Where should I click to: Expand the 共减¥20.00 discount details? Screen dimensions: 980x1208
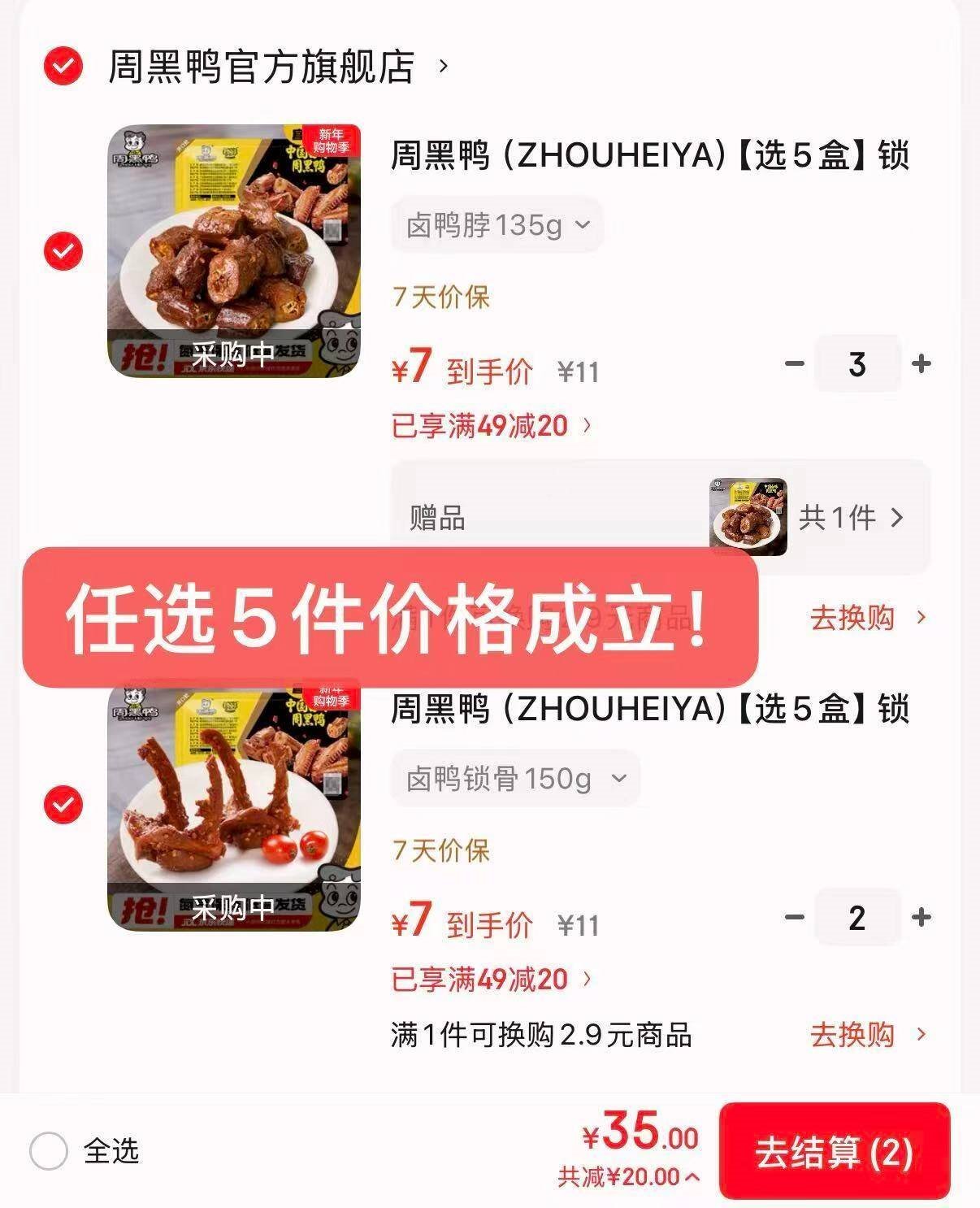[628, 1176]
